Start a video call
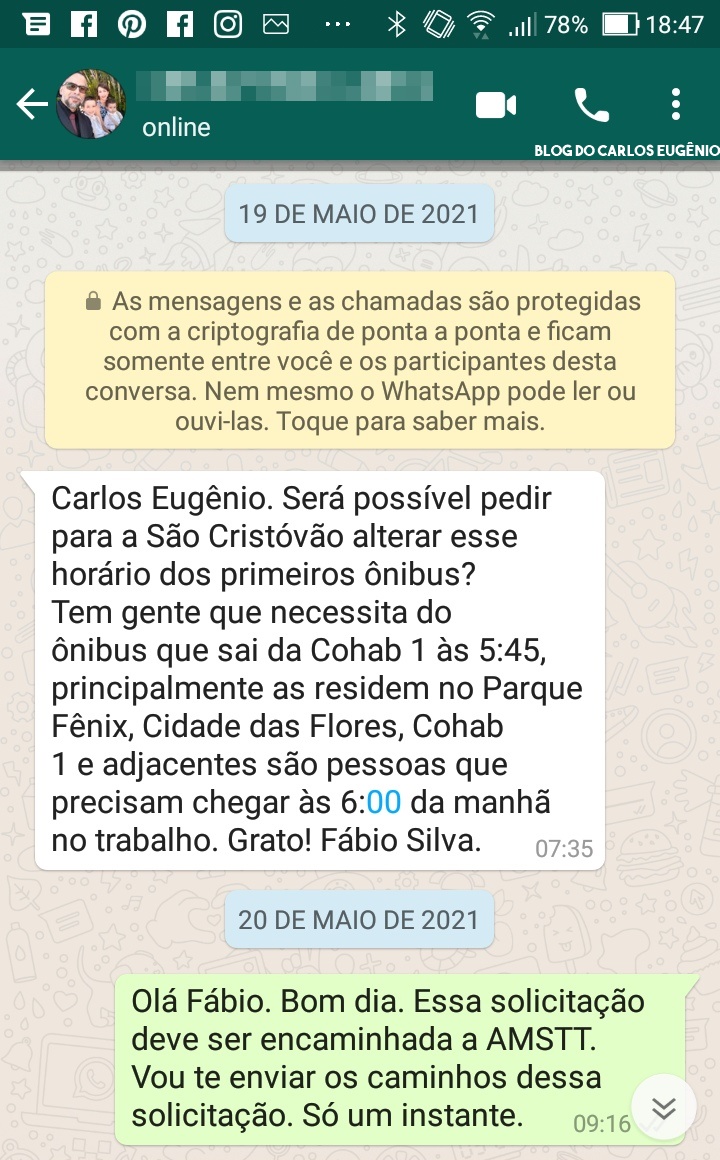The height and width of the screenshot is (1160, 720). pos(496,105)
